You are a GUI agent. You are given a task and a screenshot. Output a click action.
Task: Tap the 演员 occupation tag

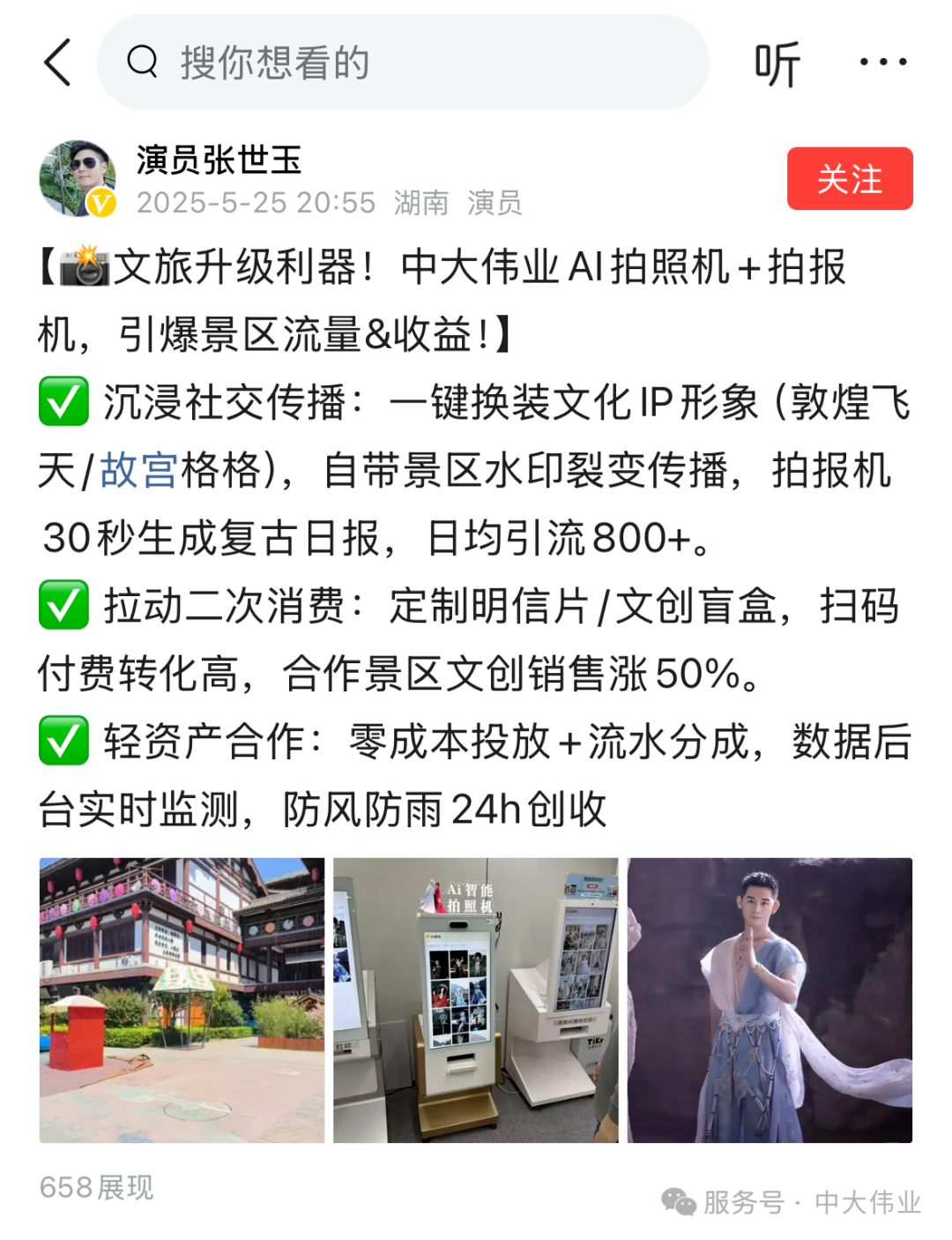click(x=495, y=204)
